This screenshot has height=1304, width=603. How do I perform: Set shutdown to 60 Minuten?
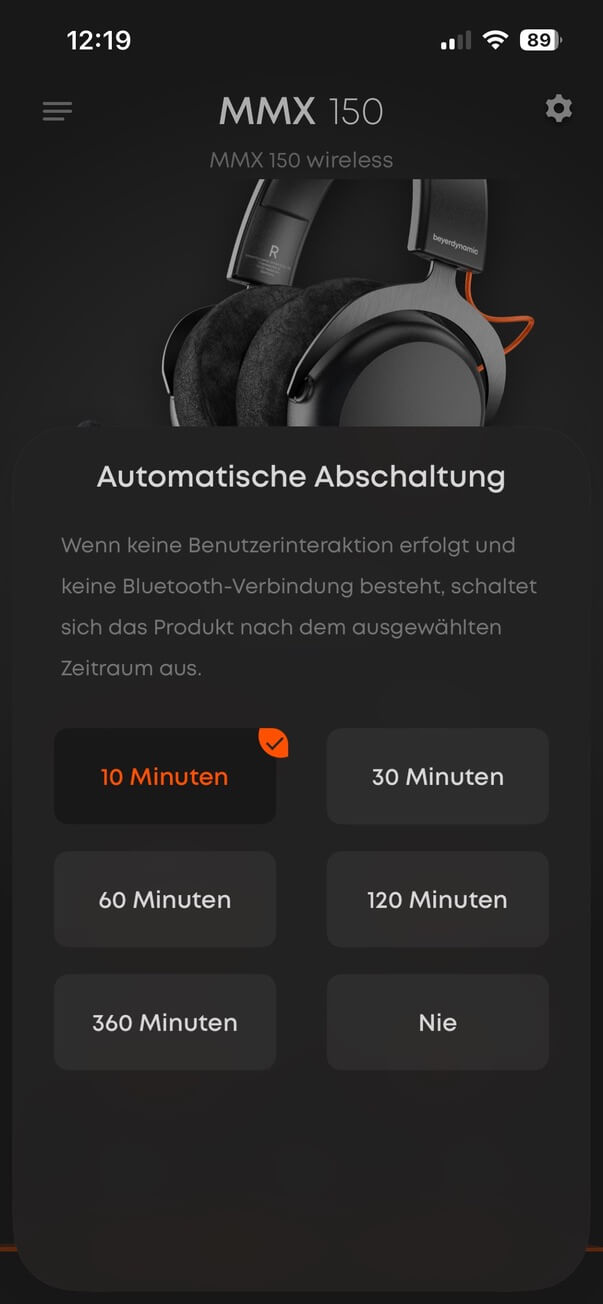(x=165, y=899)
